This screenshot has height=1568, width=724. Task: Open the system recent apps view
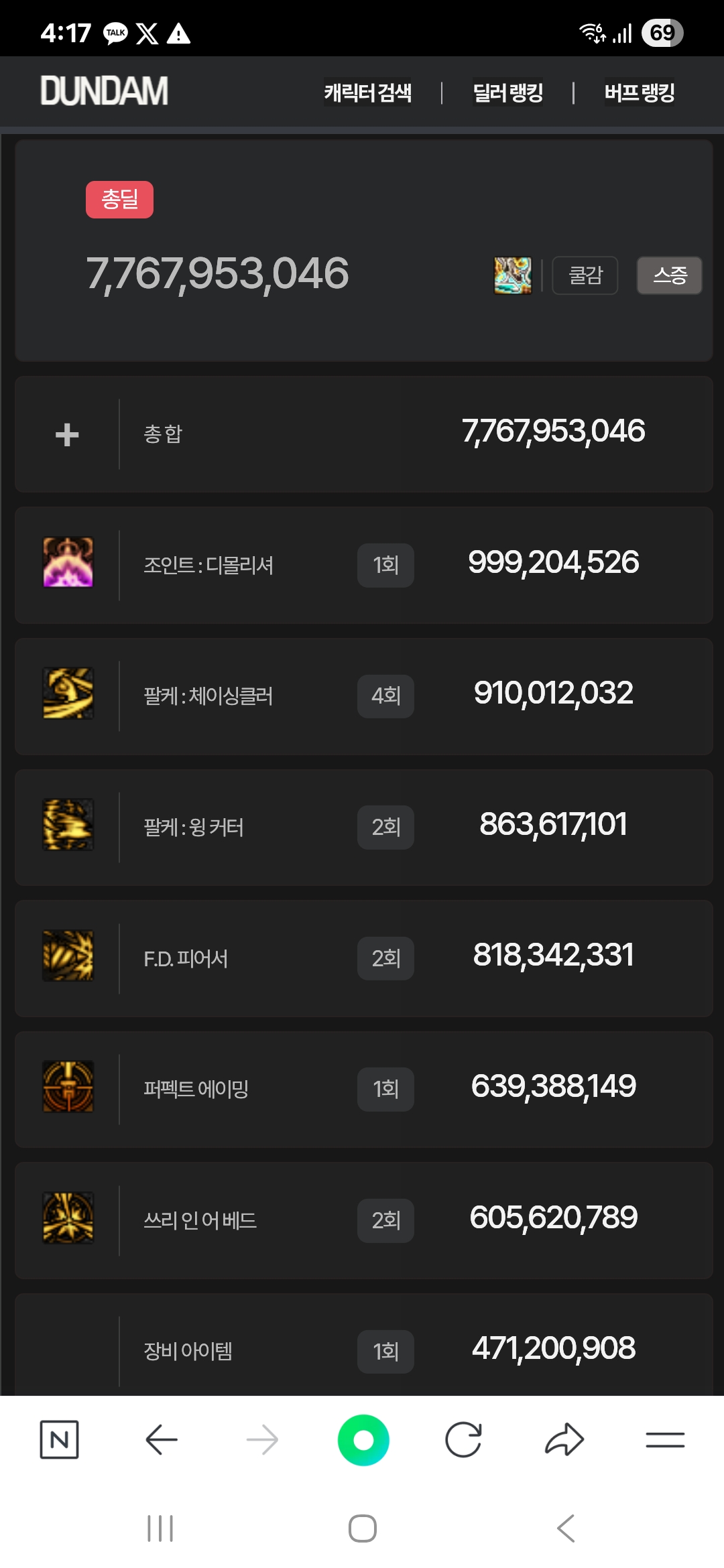click(160, 1528)
